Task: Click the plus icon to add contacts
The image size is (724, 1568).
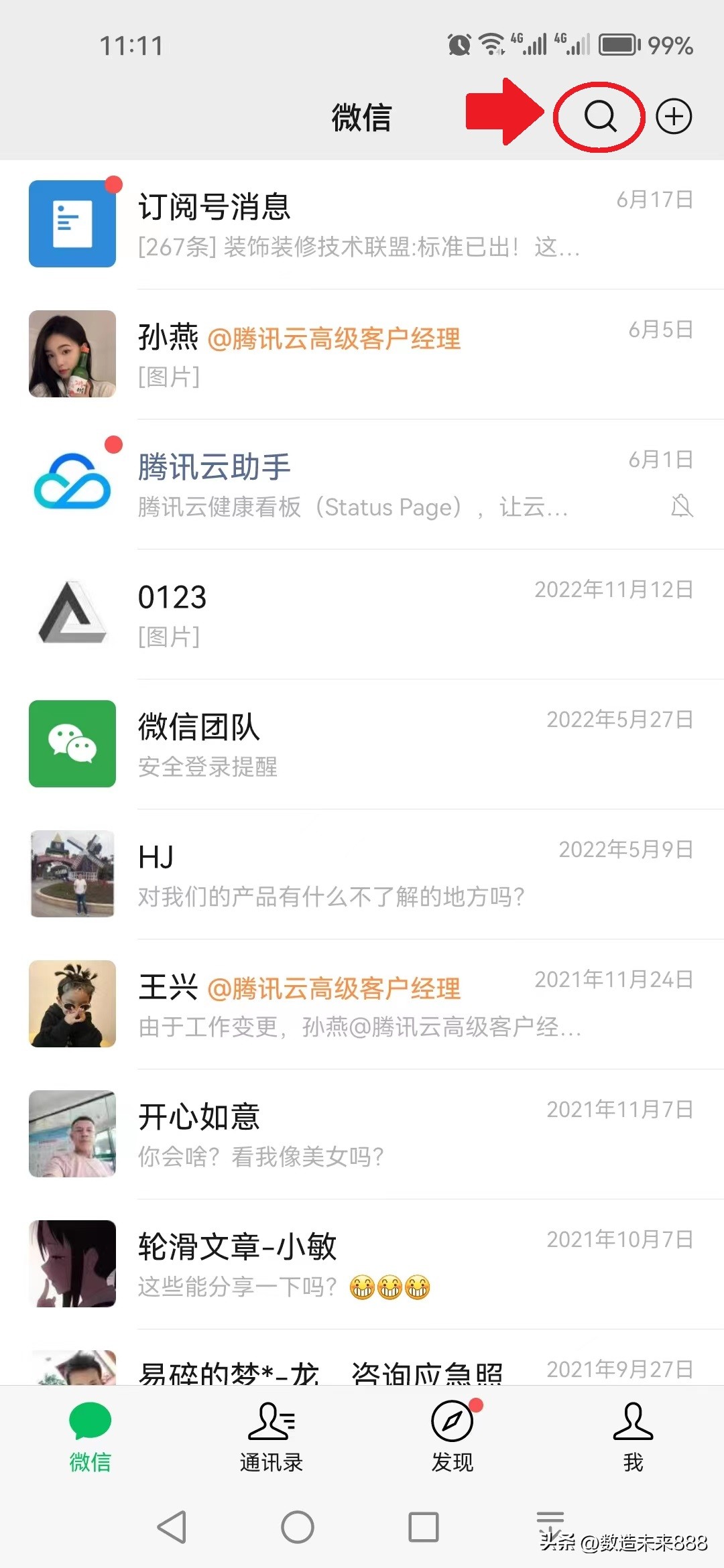Action: coord(674,116)
